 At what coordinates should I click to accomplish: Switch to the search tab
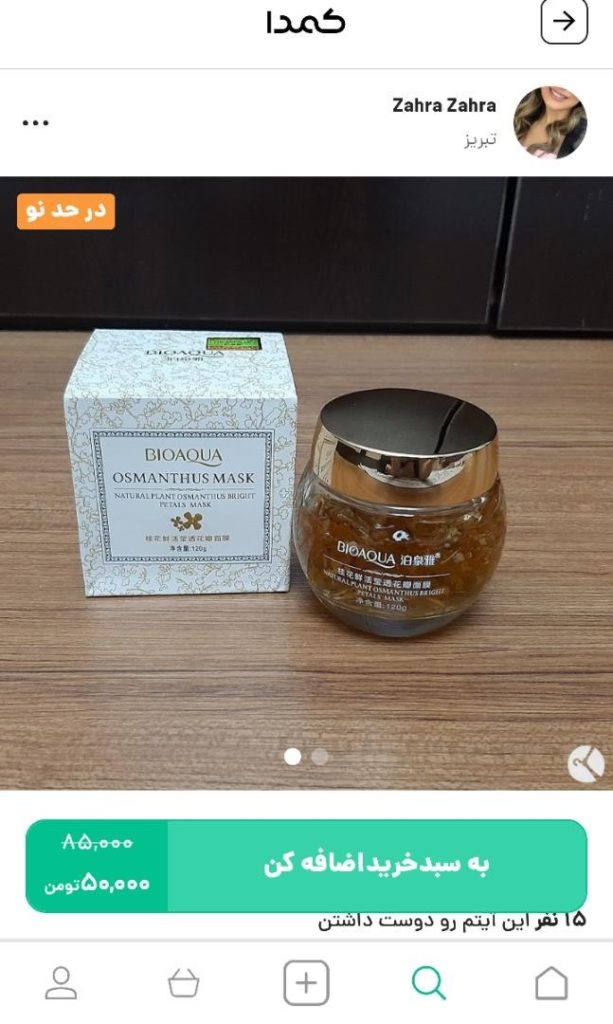pyautogui.click(x=428, y=983)
